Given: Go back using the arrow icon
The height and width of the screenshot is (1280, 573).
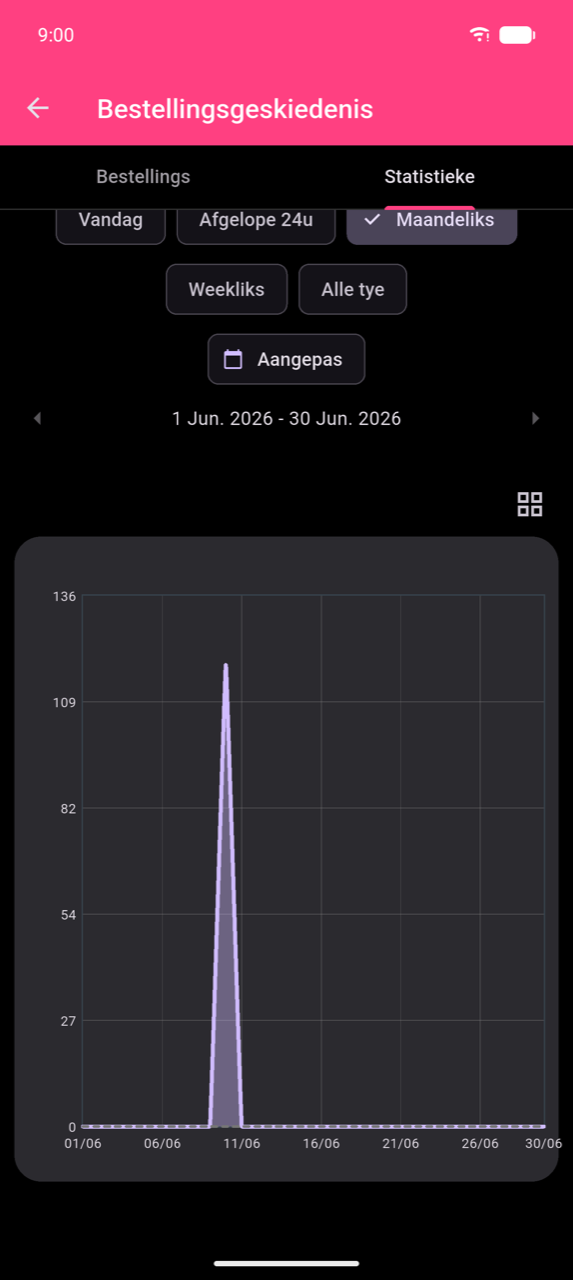Looking at the screenshot, I should [38, 108].
